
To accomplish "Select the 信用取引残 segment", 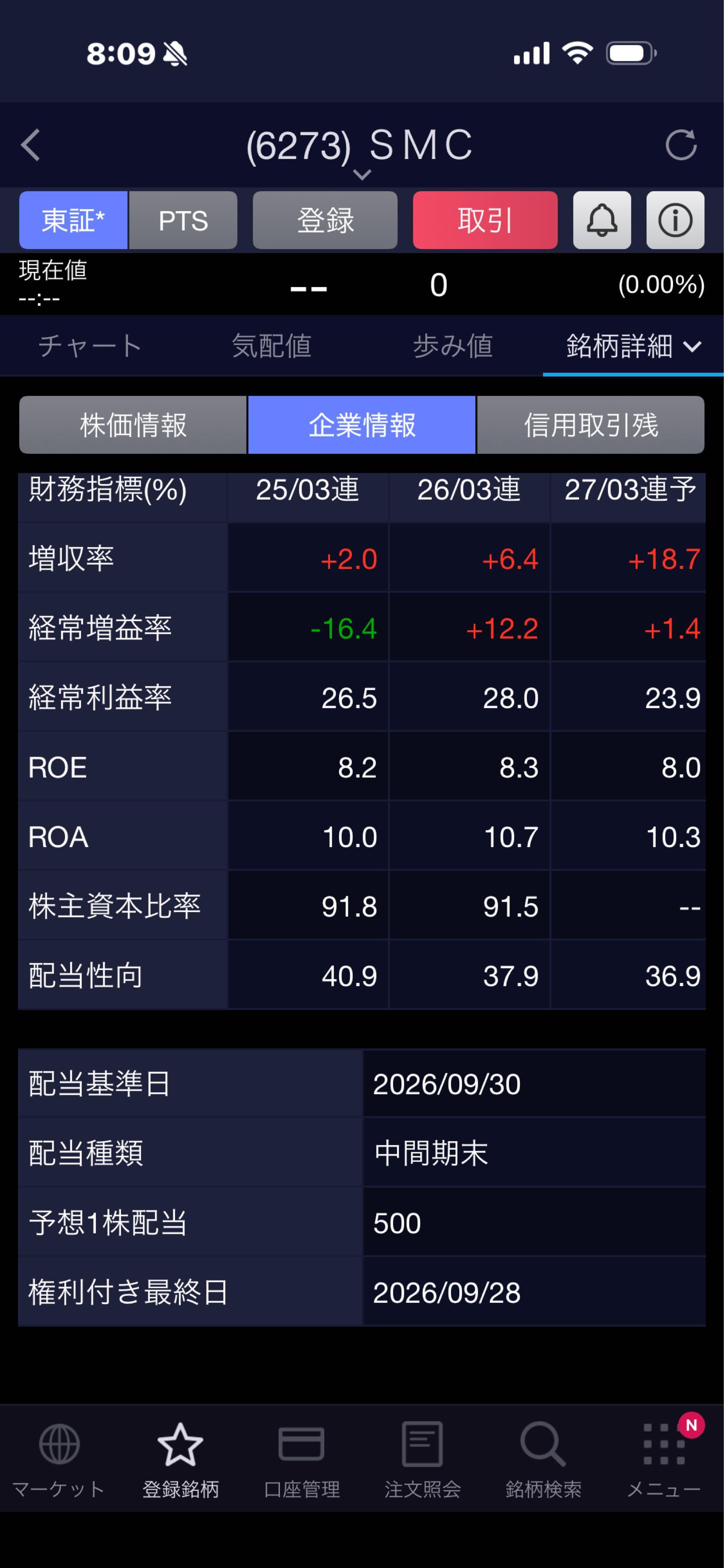I will click(x=591, y=425).
